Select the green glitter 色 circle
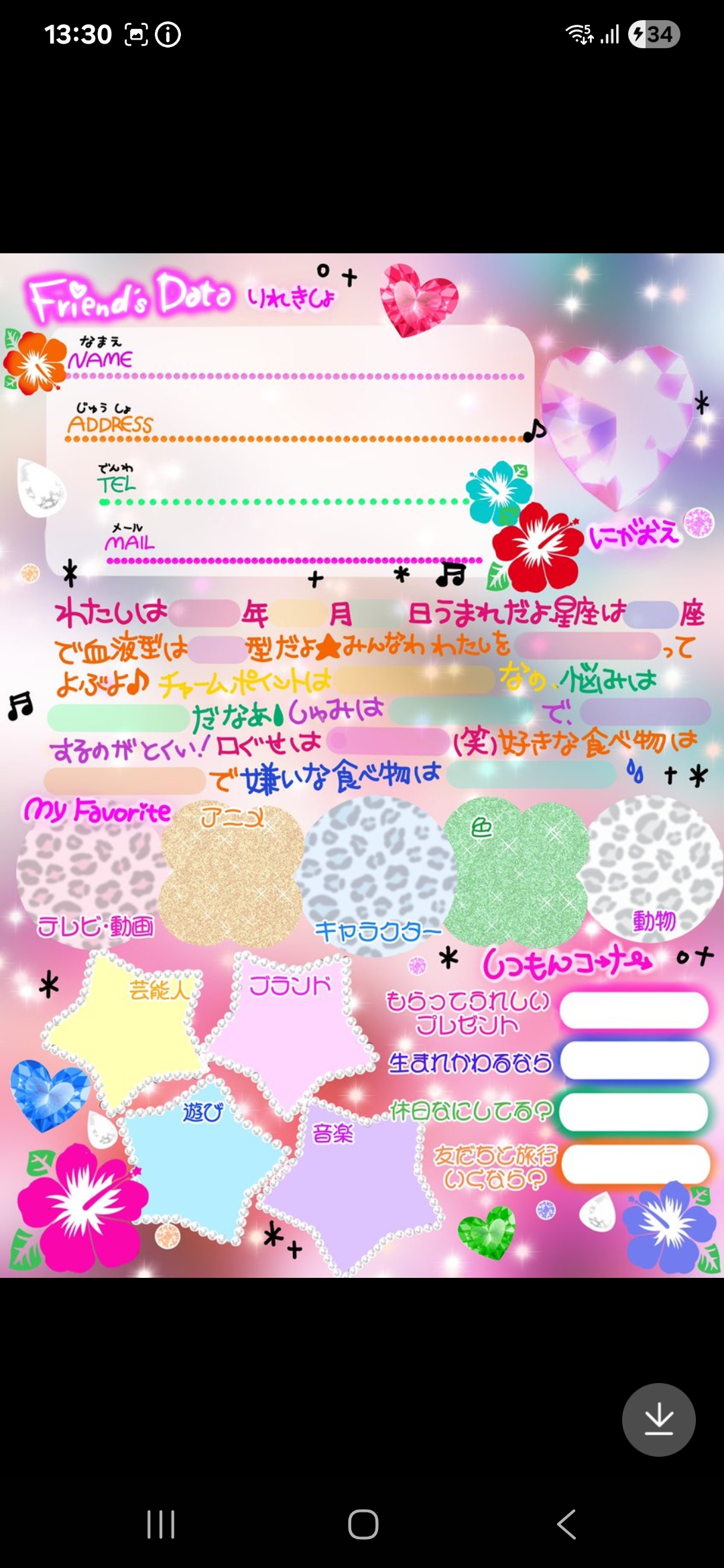Image resolution: width=724 pixels, height=1568 pixels. (x=520, y=874)
